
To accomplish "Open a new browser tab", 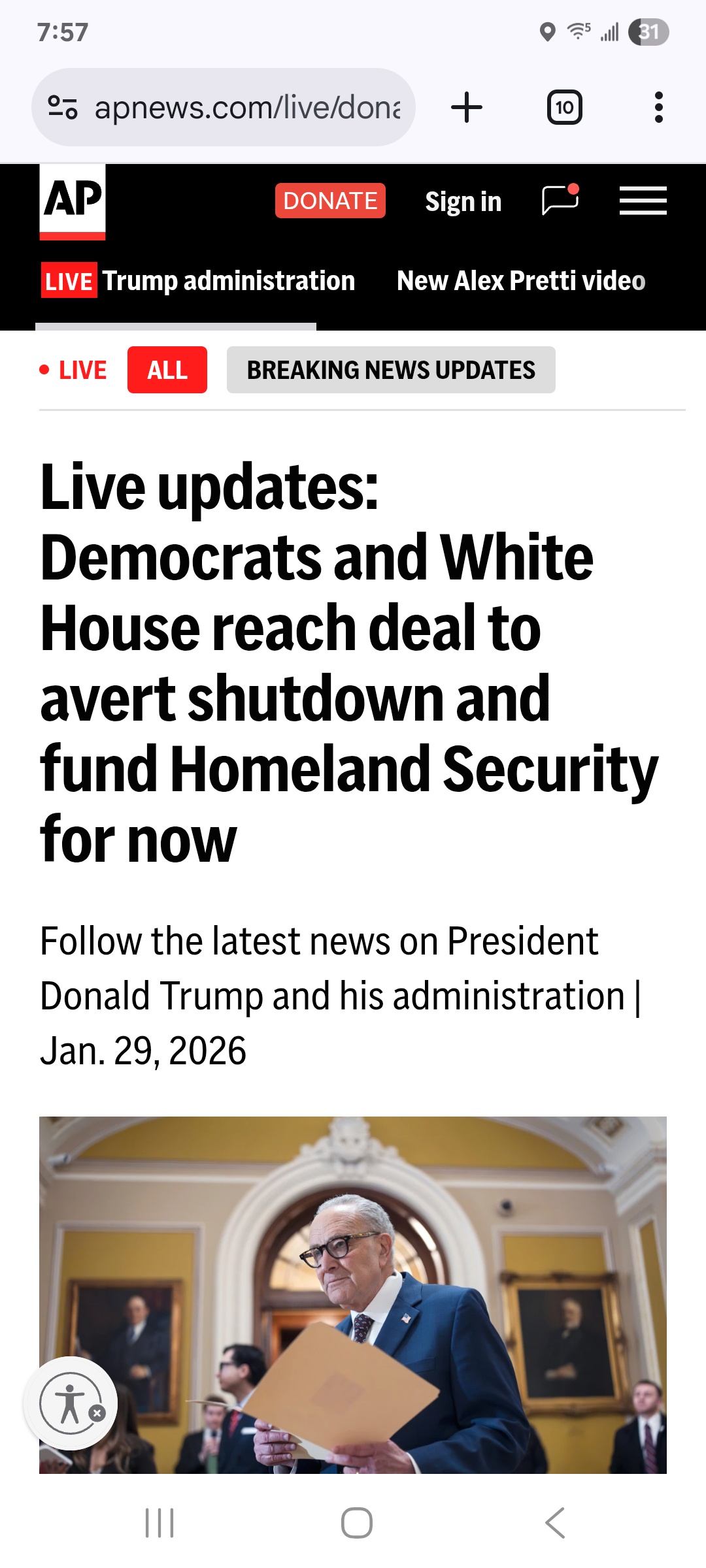I will (x=467, y=107).
